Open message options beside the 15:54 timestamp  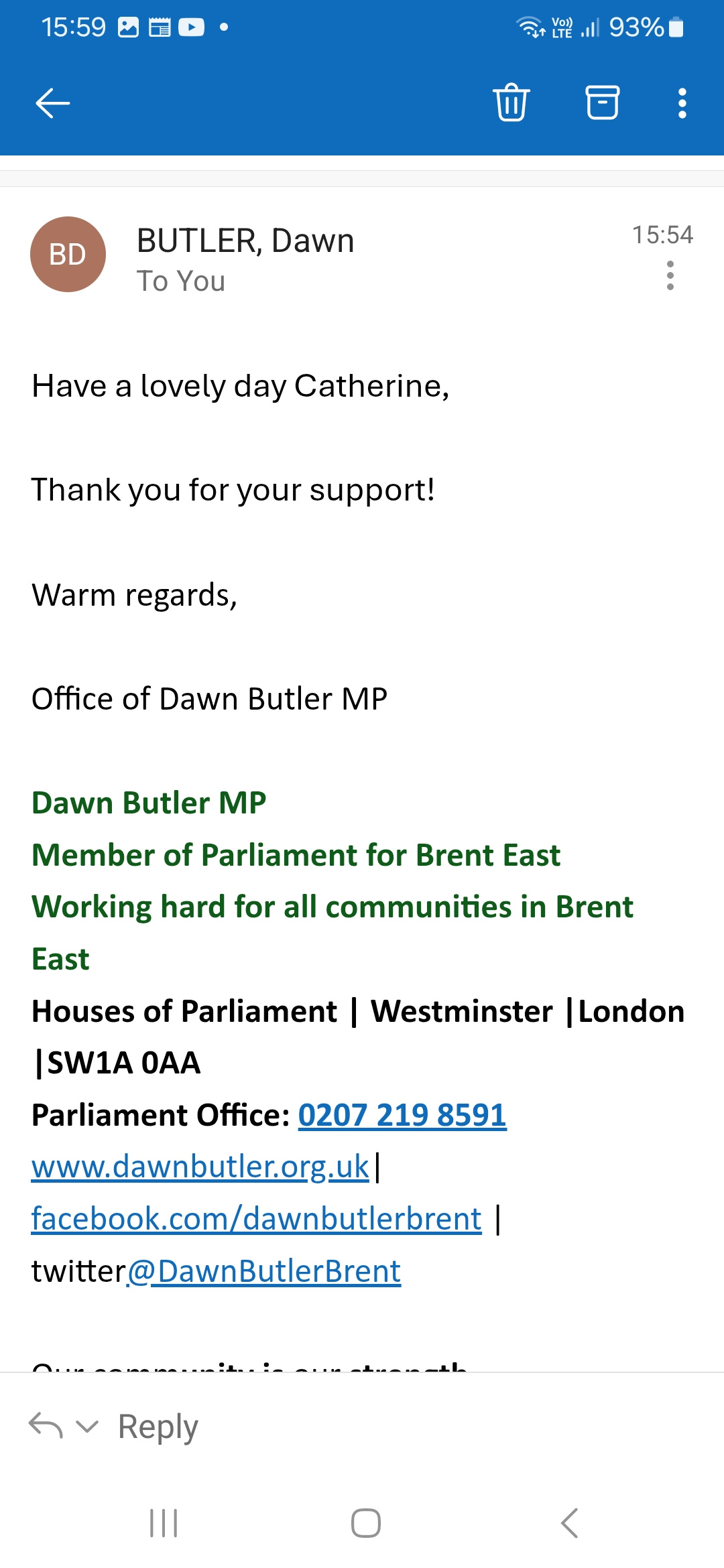pyautogui.click(x=670, y=275)
